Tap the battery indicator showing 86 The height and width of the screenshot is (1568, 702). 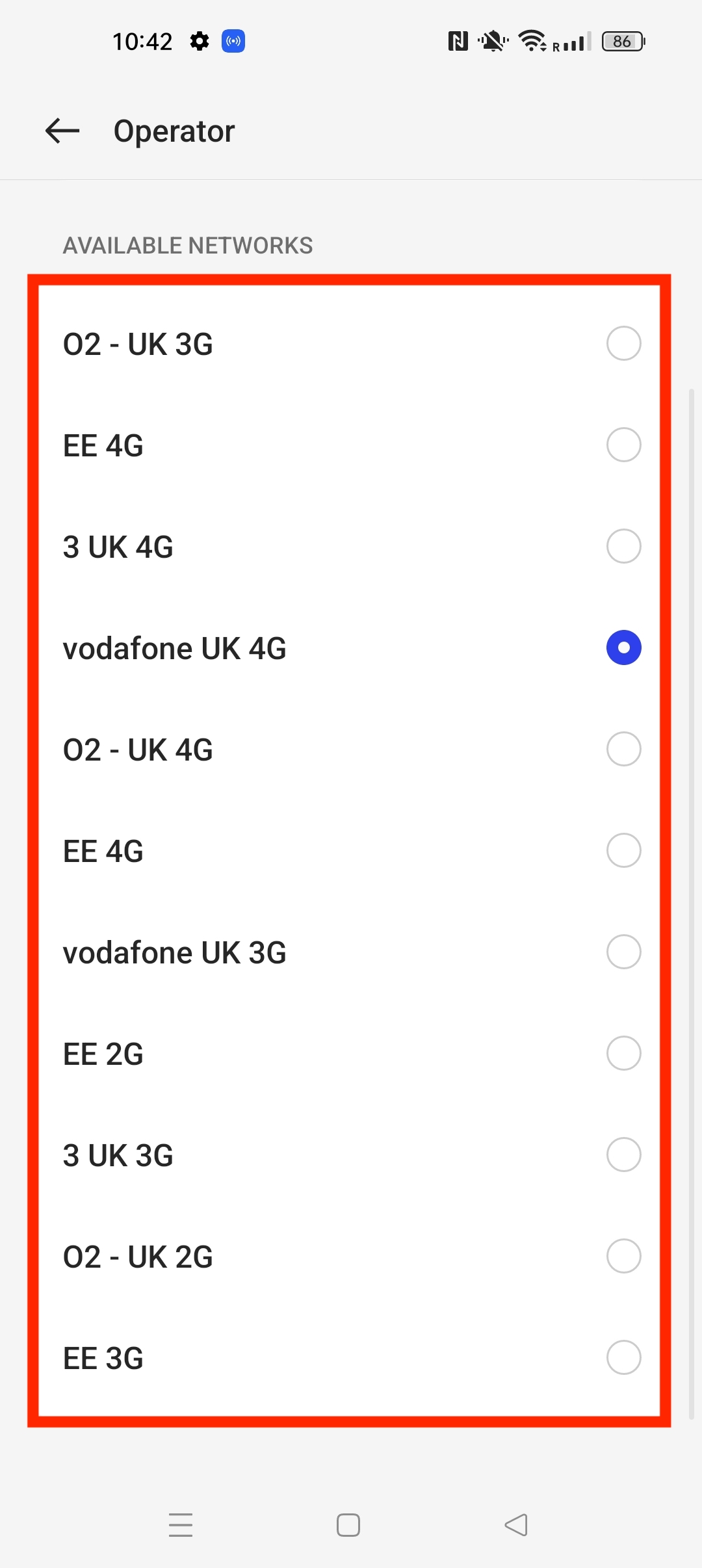[622, 41]
